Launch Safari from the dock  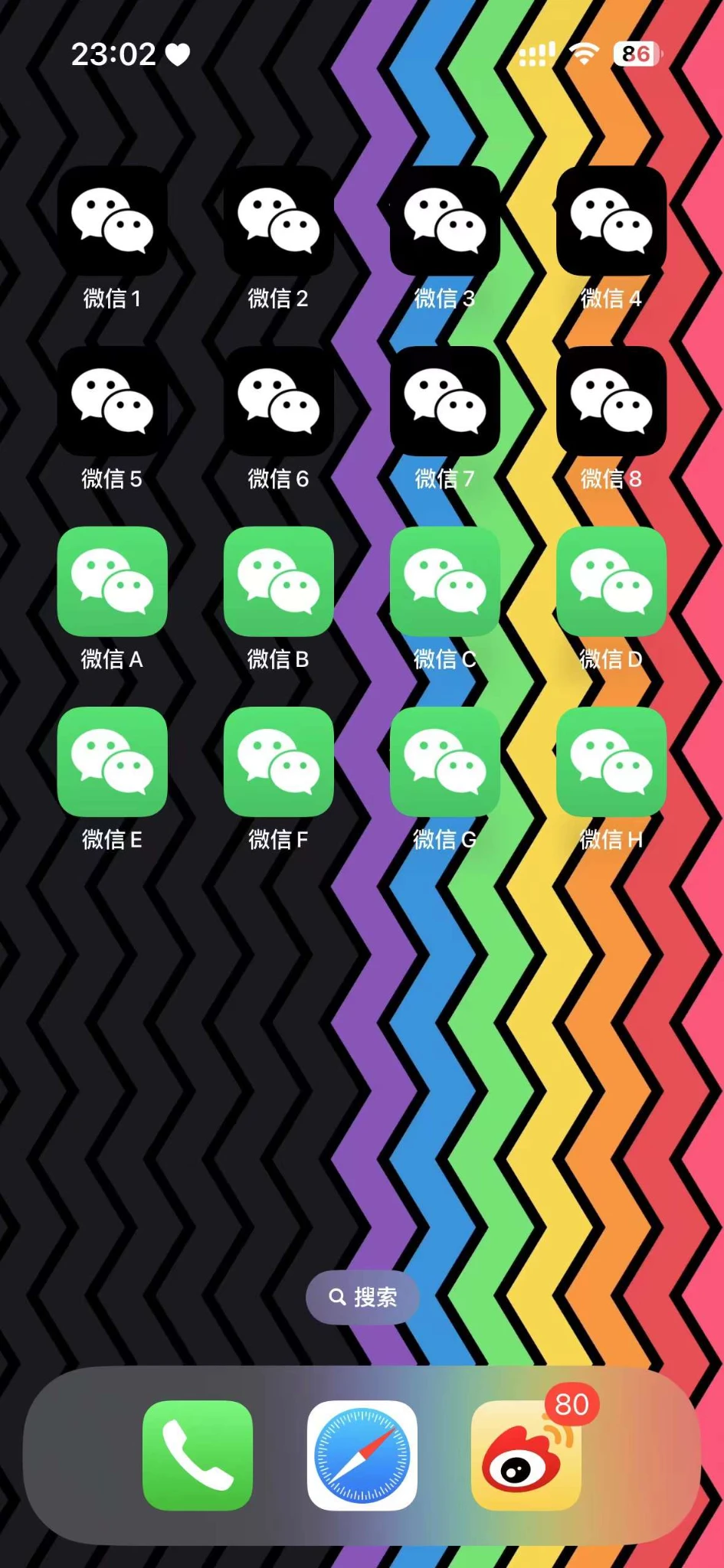point(362,1455)
